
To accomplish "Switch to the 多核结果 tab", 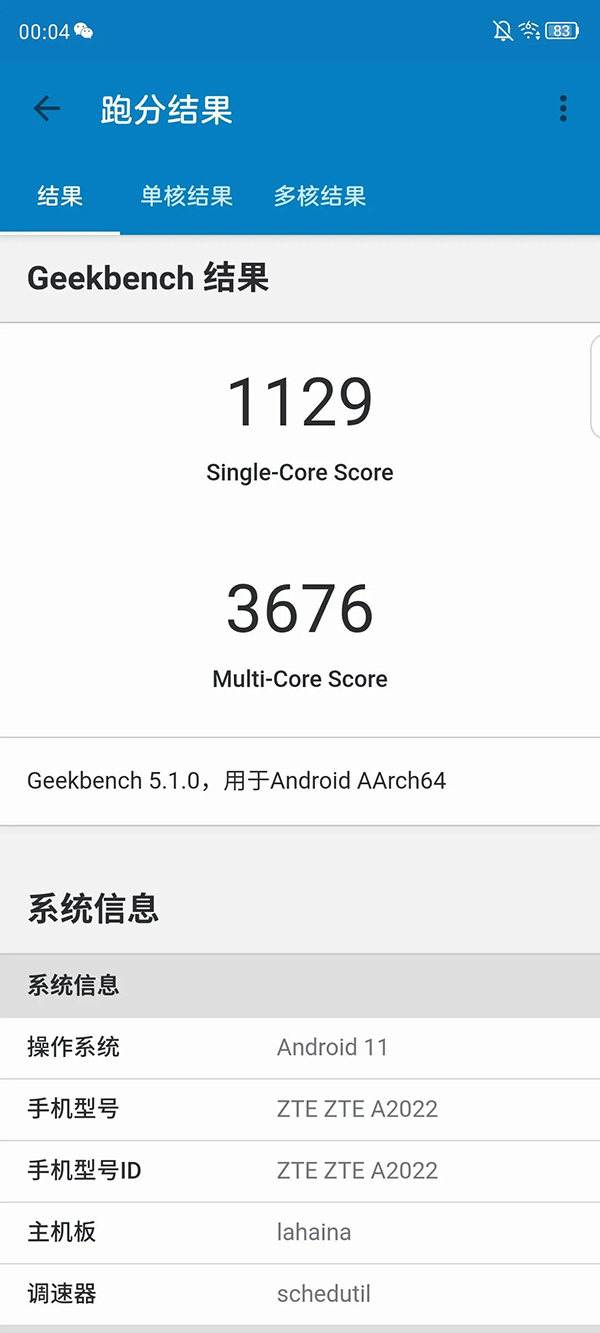I will coord(320,196).
